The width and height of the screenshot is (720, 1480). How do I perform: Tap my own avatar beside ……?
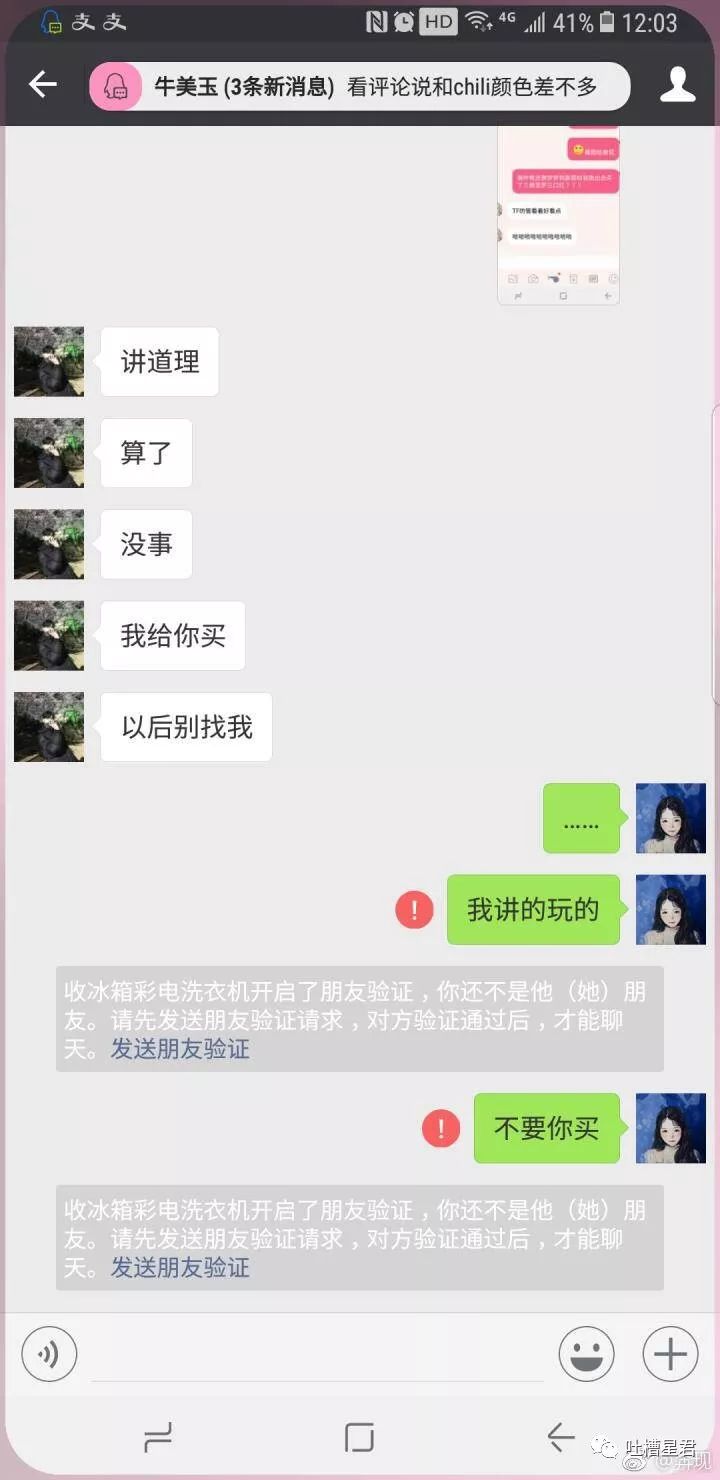click(x=671, y=818)
